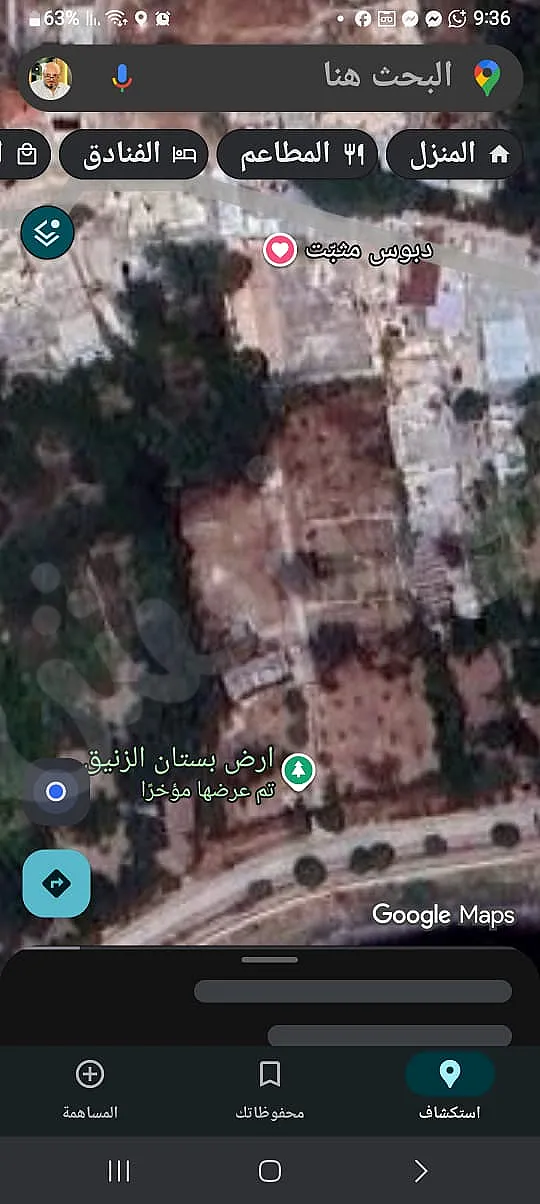Screen dimensions: 540x1204
Task: Select the المطاعم chip
Action: (297, 154)
